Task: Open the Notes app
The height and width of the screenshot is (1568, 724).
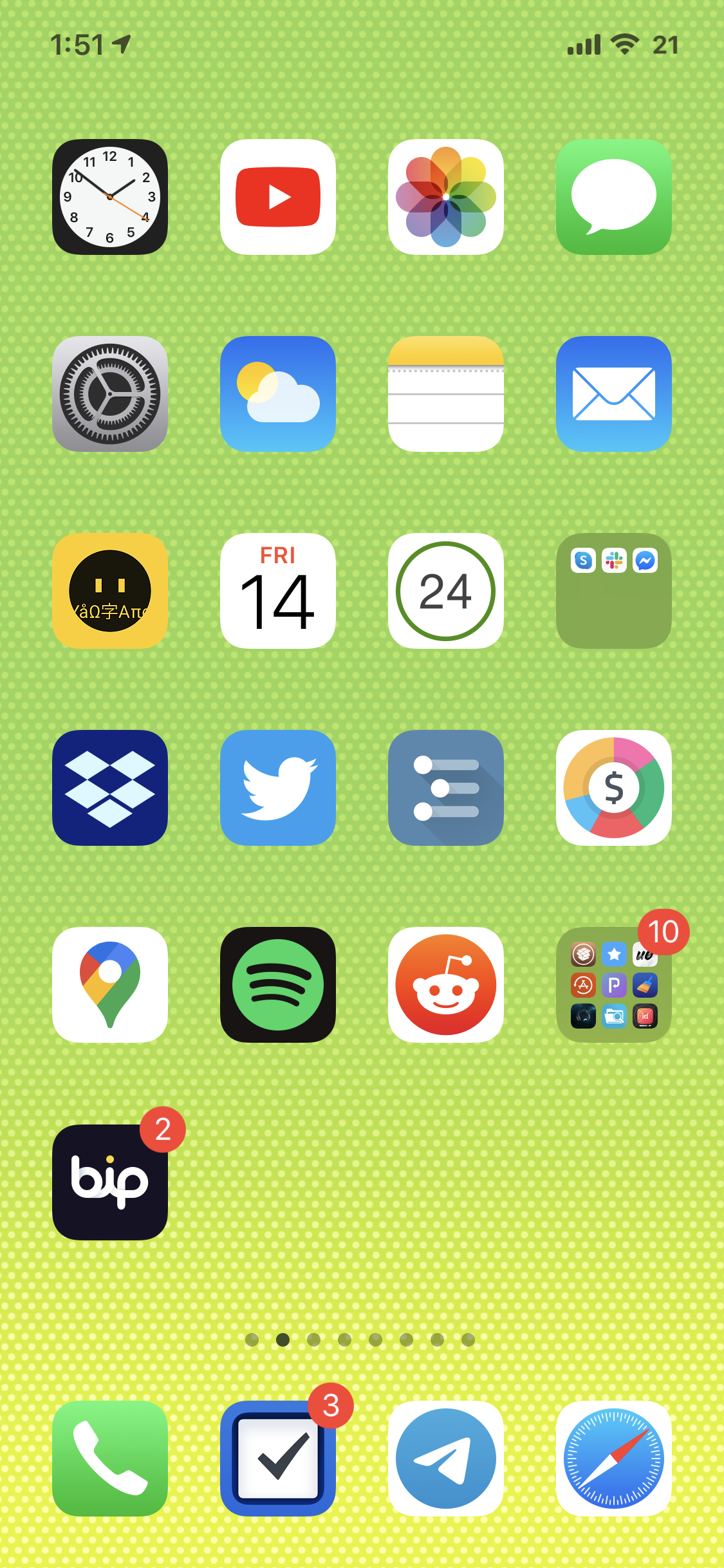Action: tap(446, 394)
